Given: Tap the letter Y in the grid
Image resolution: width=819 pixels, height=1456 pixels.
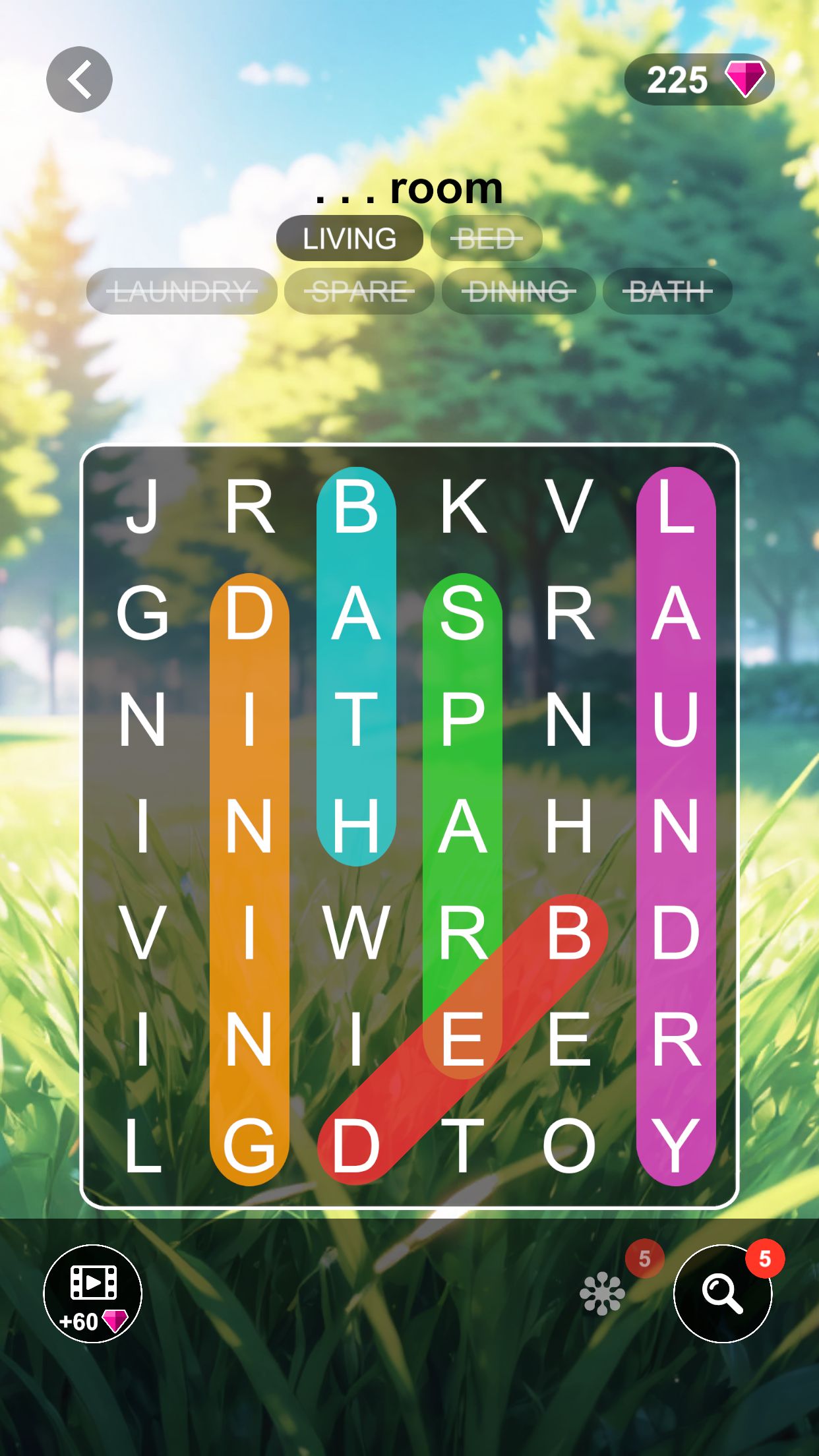Looking at the screenshot, I should click(675, 1146).
